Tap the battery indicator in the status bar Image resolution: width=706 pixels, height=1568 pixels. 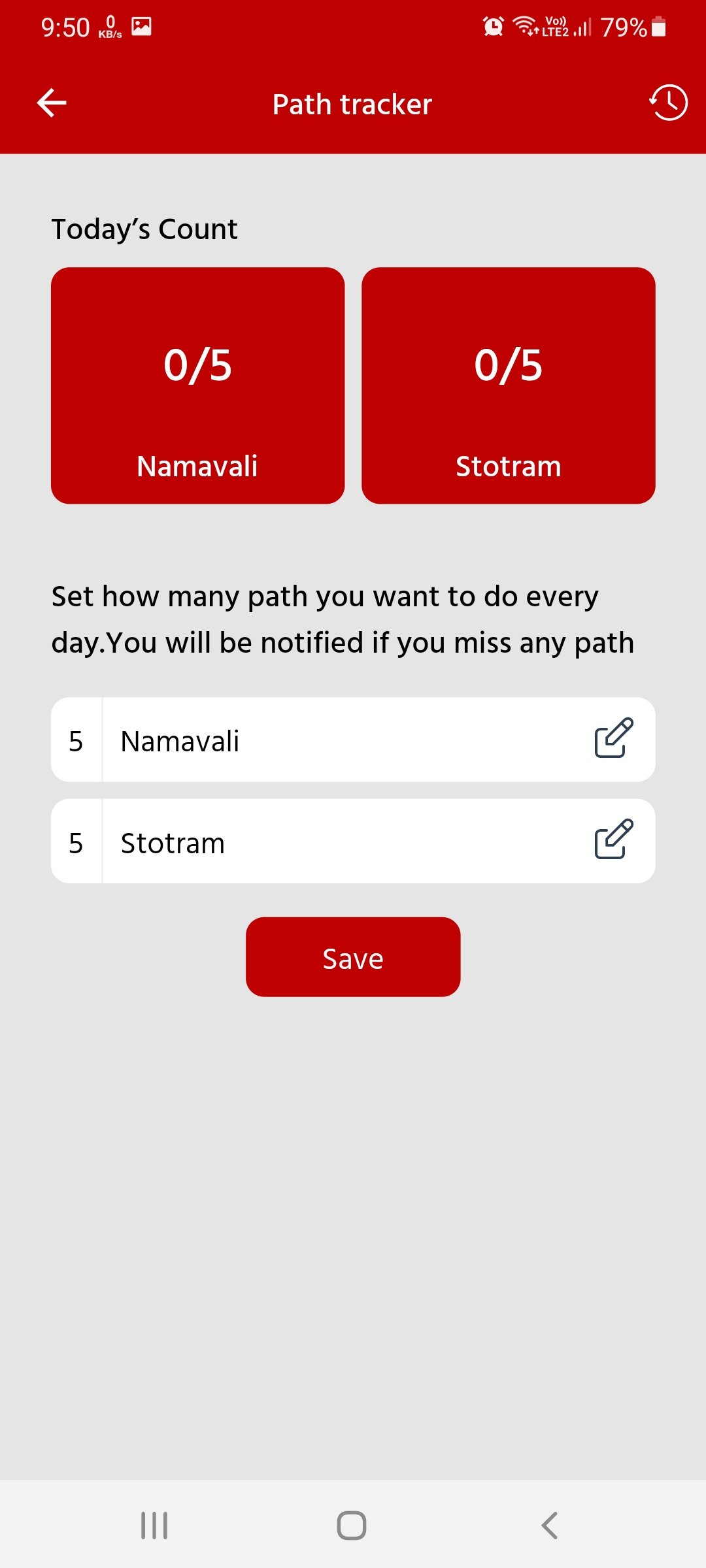click(x=657, y=26)
